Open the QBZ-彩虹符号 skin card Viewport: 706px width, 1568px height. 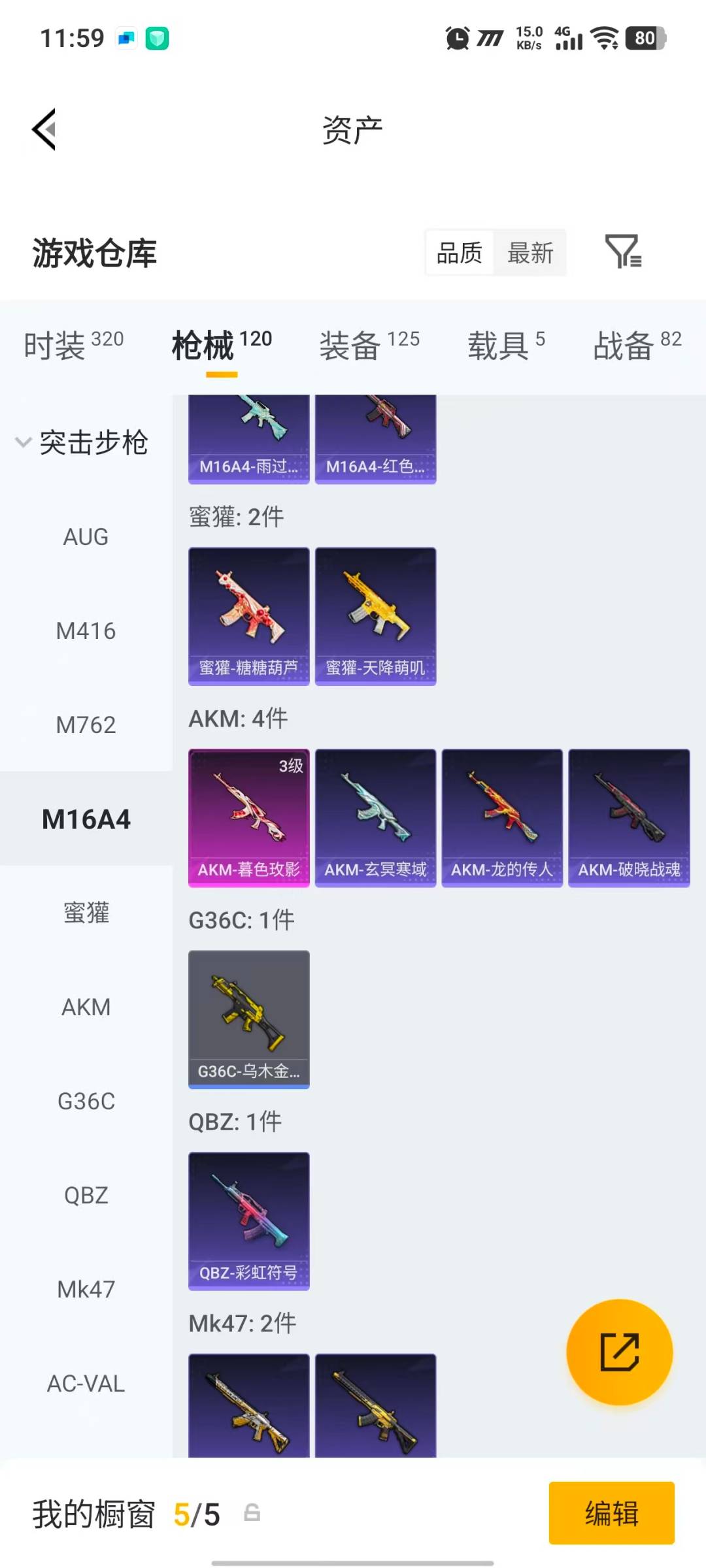point(248,1223)
